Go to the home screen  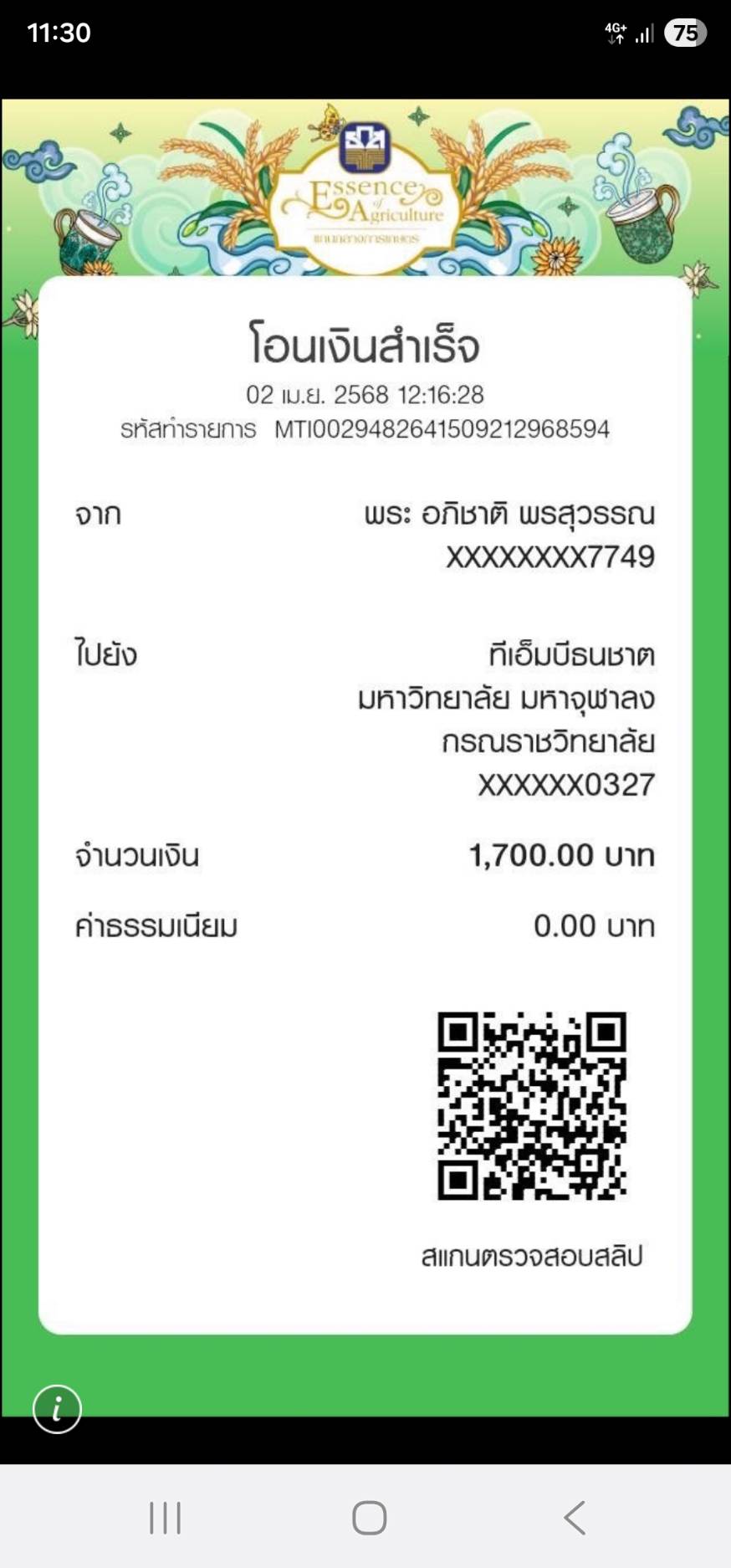369,1517
